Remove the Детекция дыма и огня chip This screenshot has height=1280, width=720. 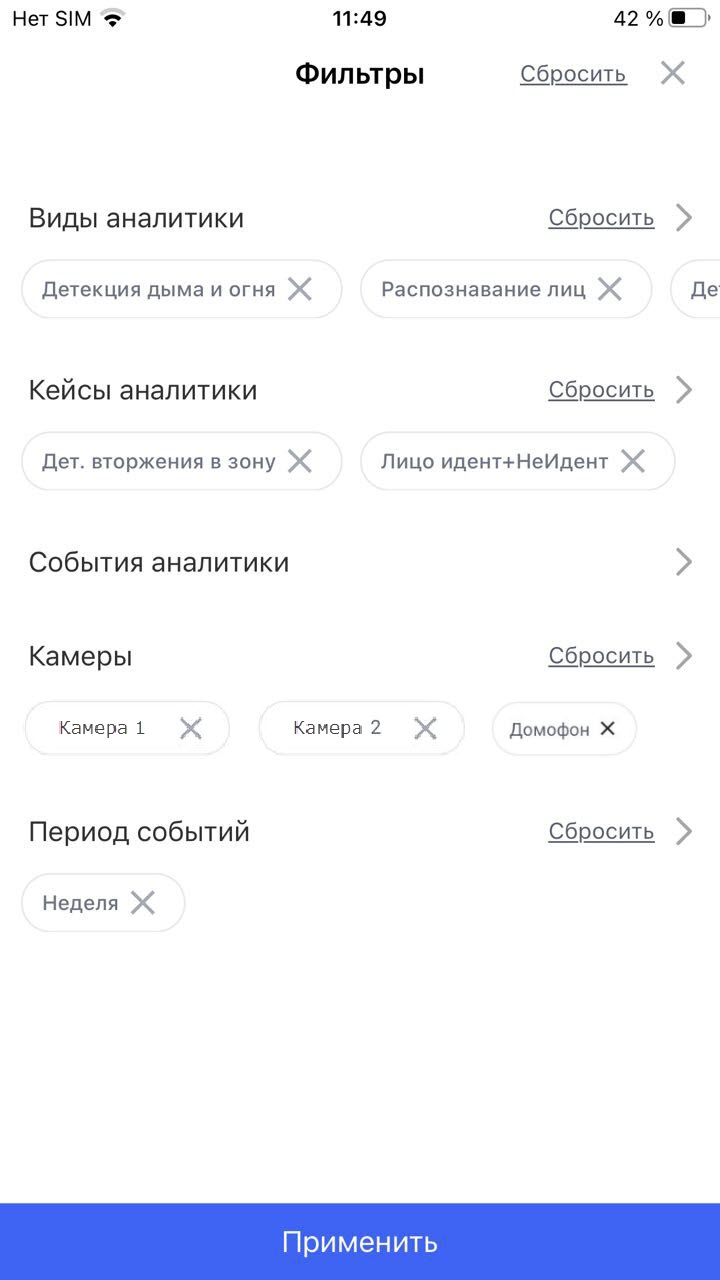300,289
